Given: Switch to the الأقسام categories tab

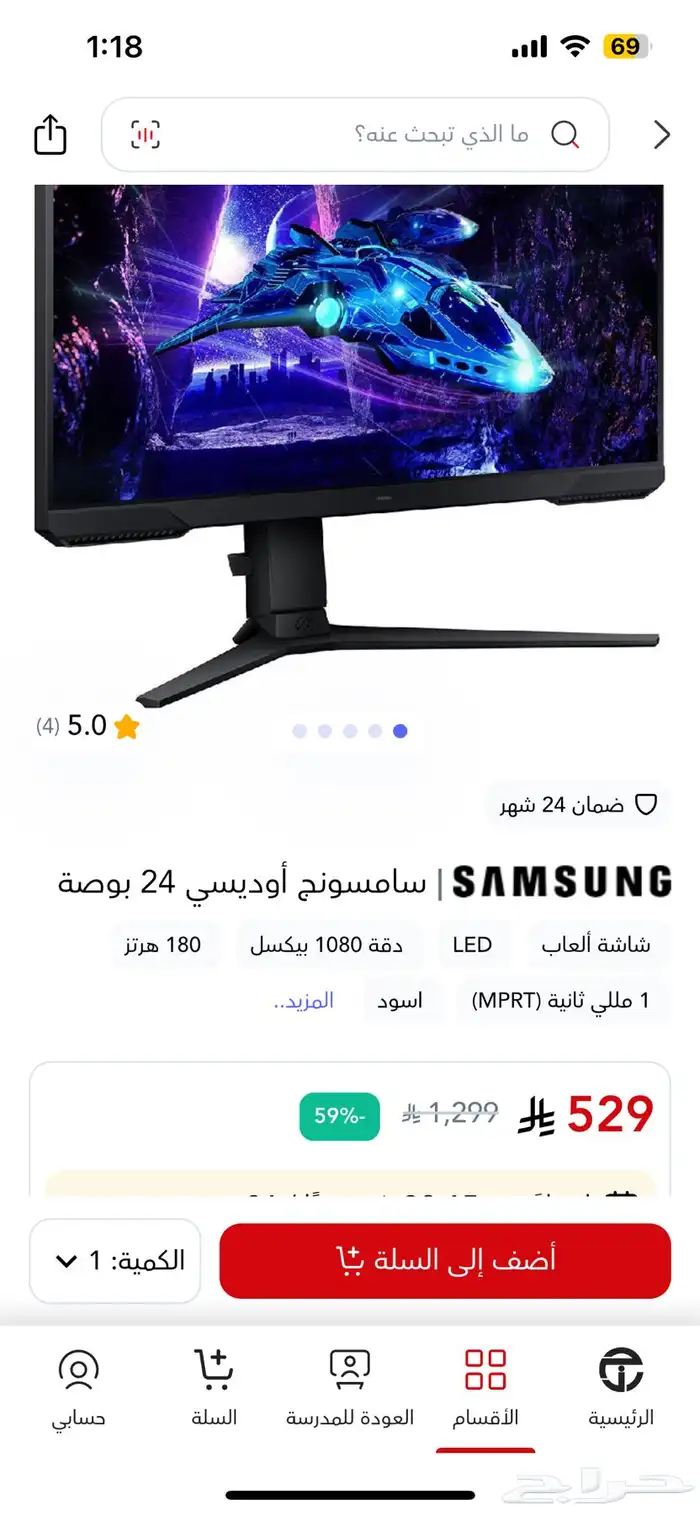Looking at the screenshot, I should pos(486,1387).
